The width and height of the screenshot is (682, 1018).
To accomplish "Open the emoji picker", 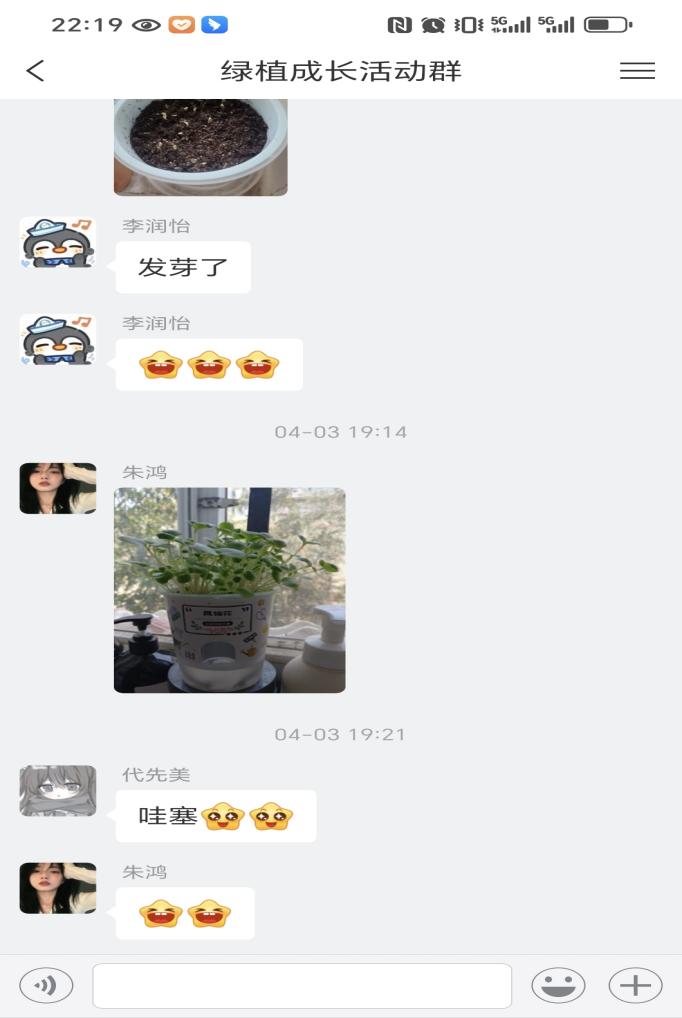I will pyautogui.click(x=558, y=986).
